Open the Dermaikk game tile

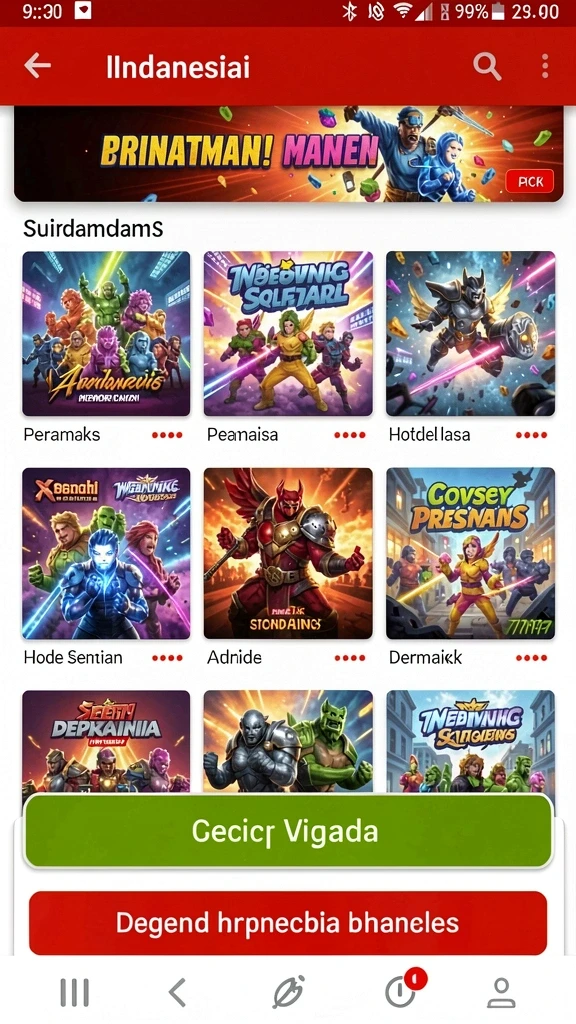[x=470, y=553]
